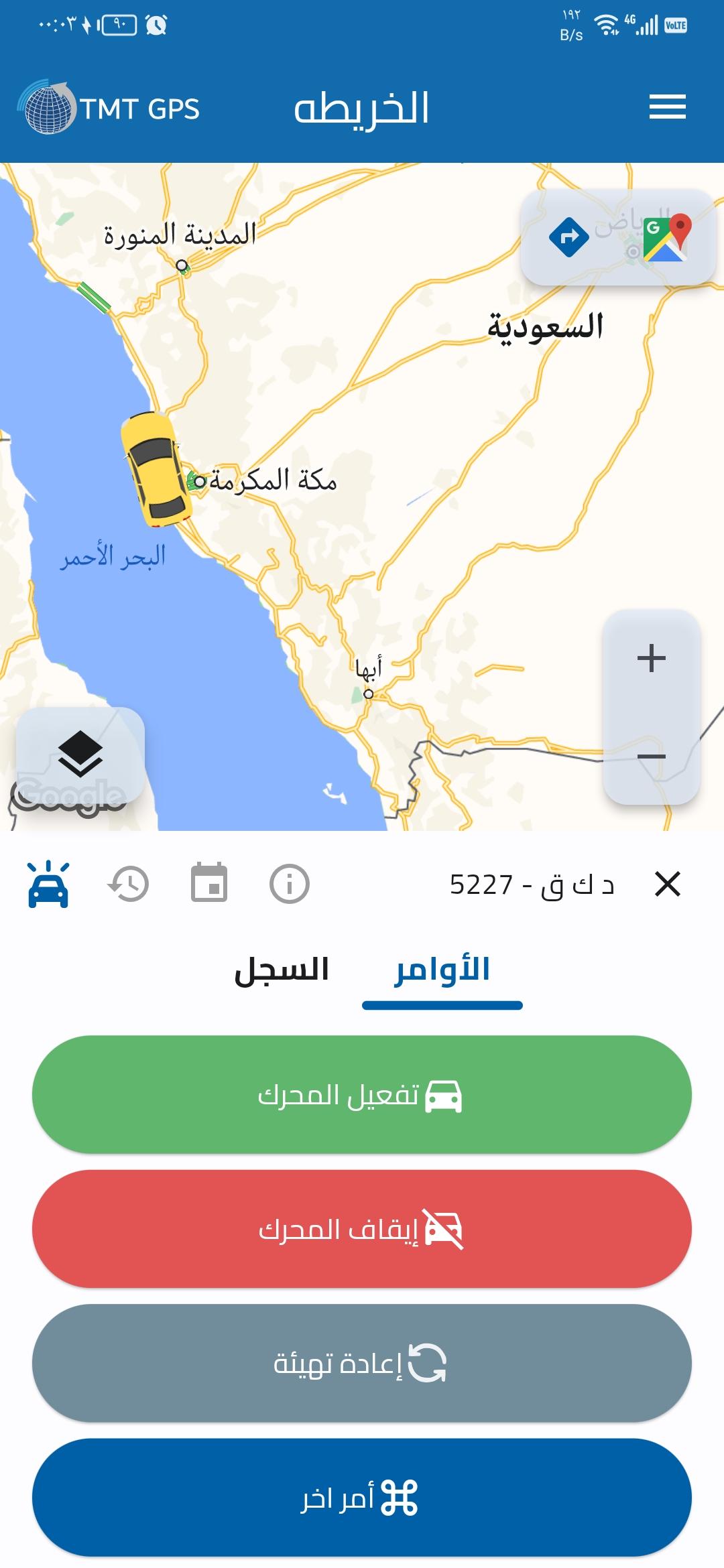Viewport: 724px width, 1568px height.
Task: Show vehicle info details
Action: tap(290, 884)
